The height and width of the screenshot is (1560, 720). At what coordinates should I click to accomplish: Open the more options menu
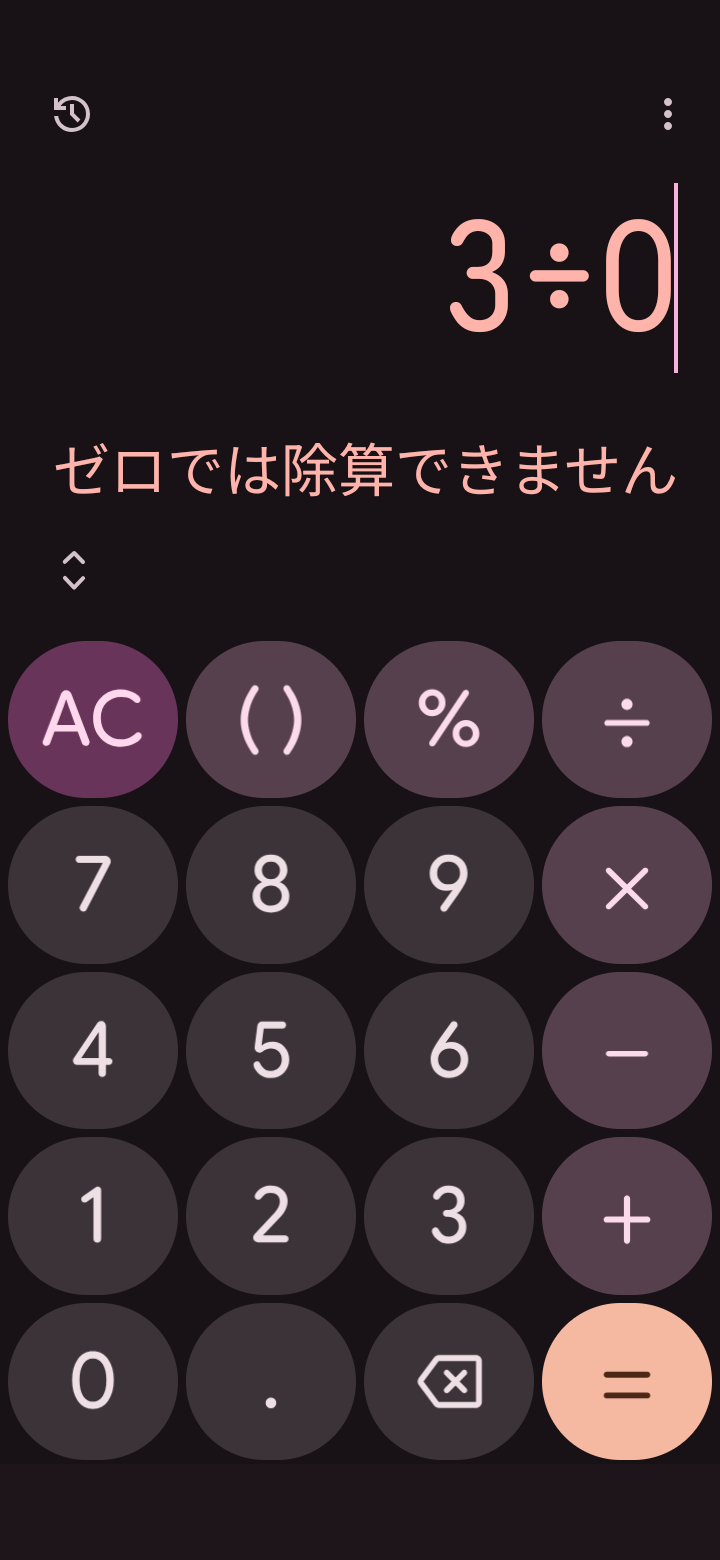[x=667, y=114]
